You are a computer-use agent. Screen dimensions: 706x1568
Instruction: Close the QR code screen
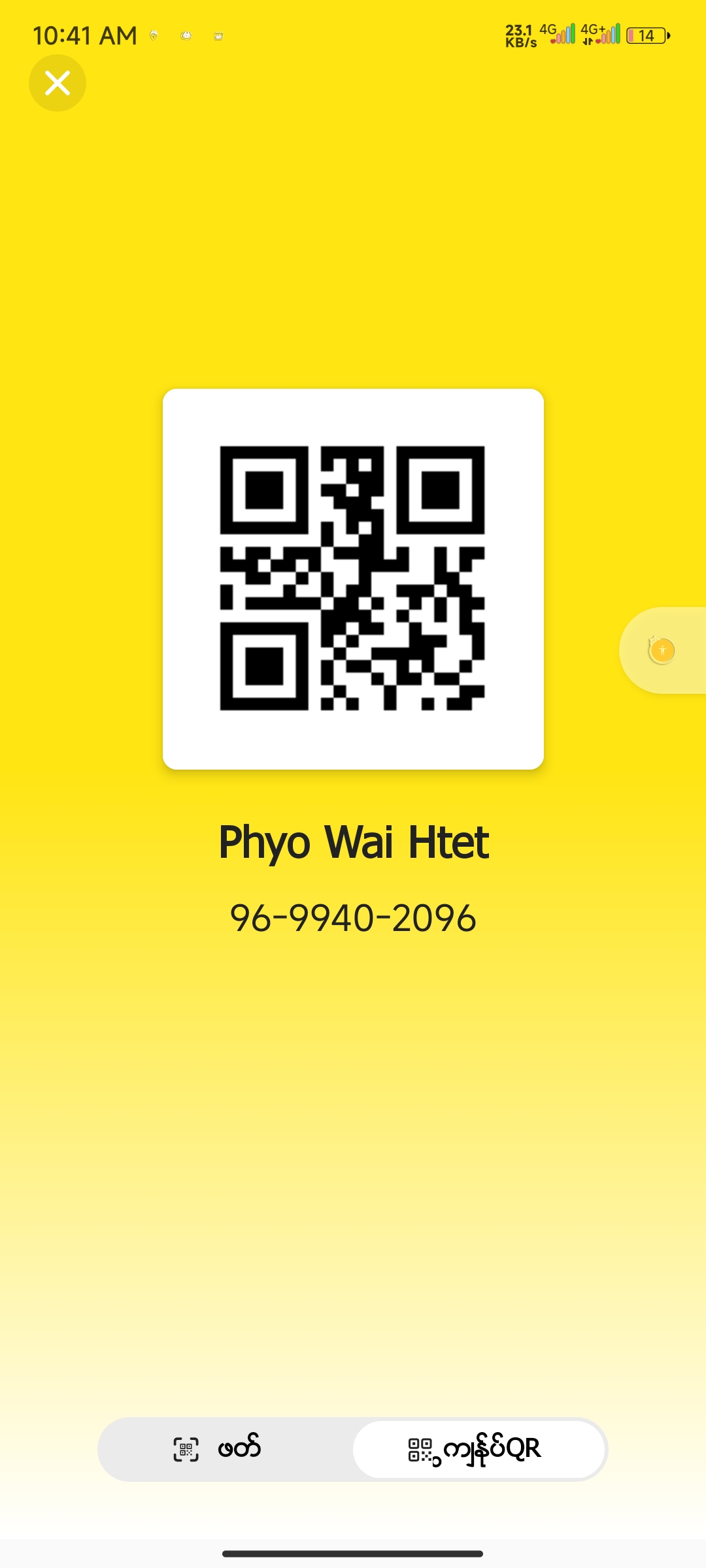click(58, 83)
